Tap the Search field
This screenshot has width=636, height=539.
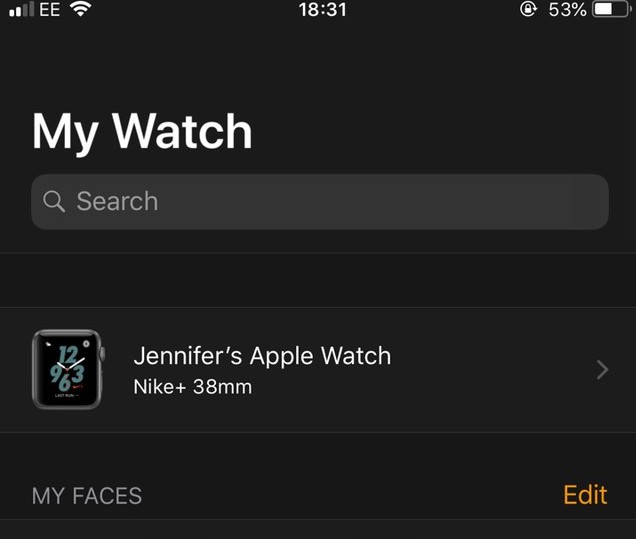point(319,202)
